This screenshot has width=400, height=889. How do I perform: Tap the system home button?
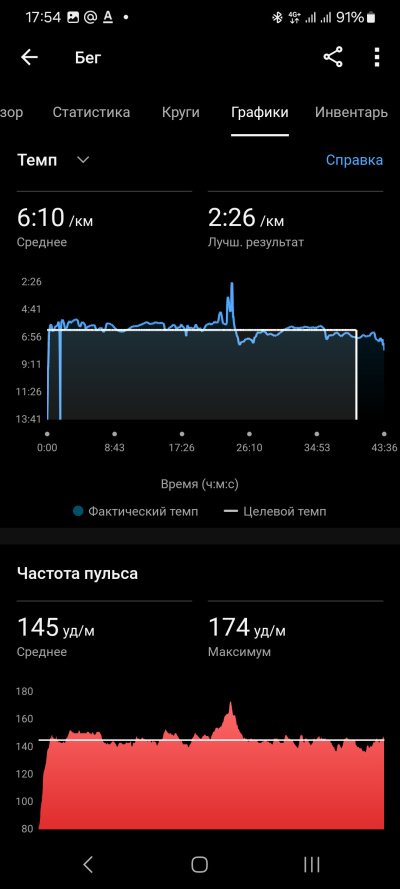[x=199, y=864]
